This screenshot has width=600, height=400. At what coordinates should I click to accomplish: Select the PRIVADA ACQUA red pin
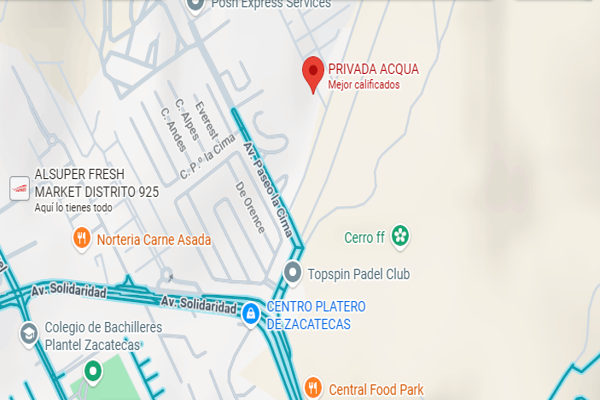pos(313,73)
